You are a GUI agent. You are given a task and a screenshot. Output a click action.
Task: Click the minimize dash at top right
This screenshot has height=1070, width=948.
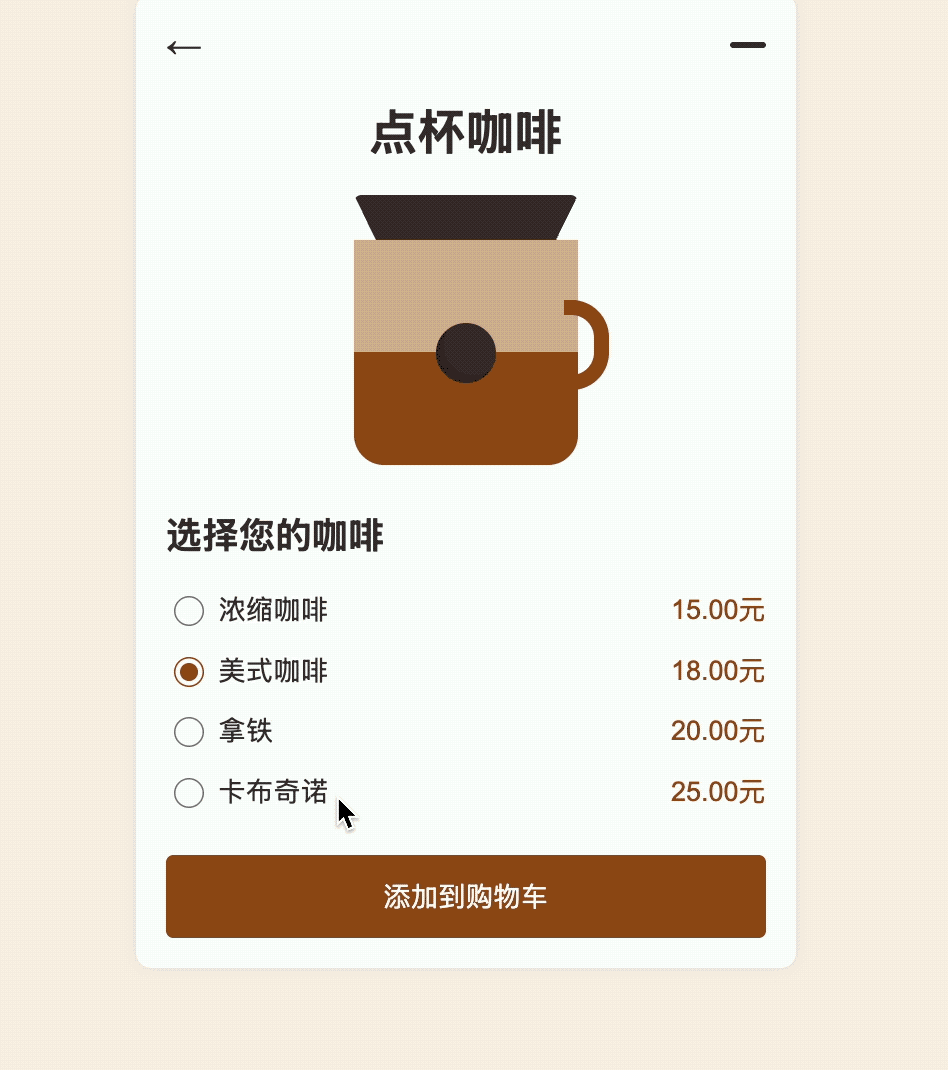747,45
